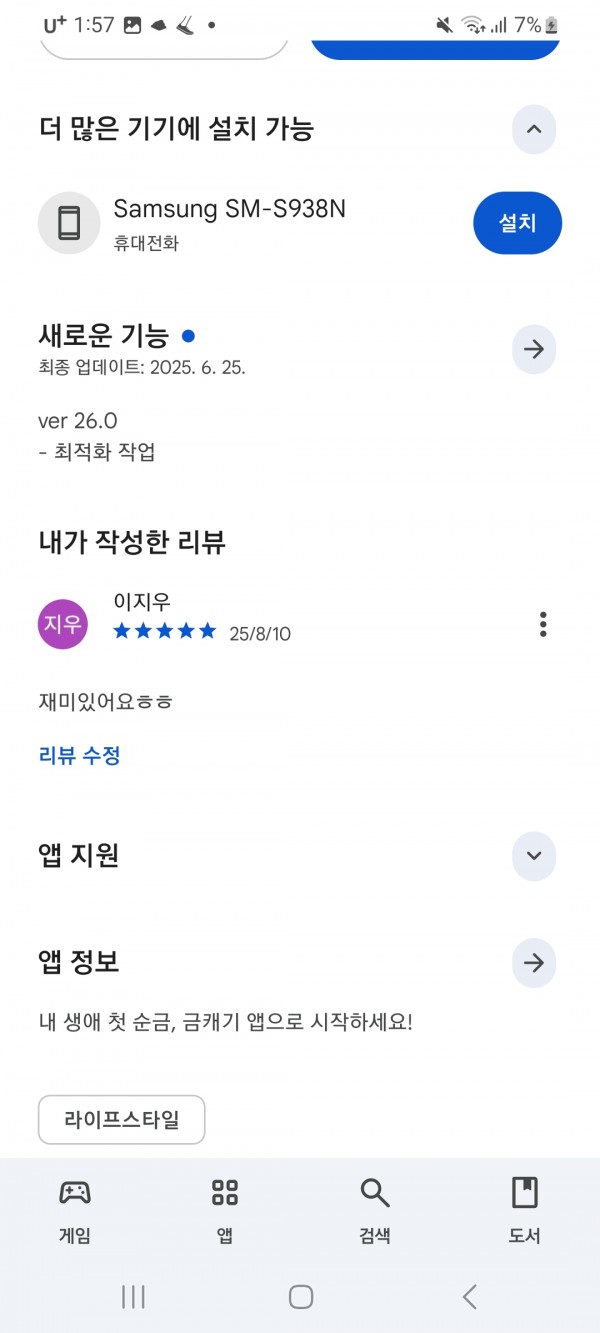Open the overflow menu on 이지우's review
Viewport: 600px width, 1333px height.
point(543,624)
